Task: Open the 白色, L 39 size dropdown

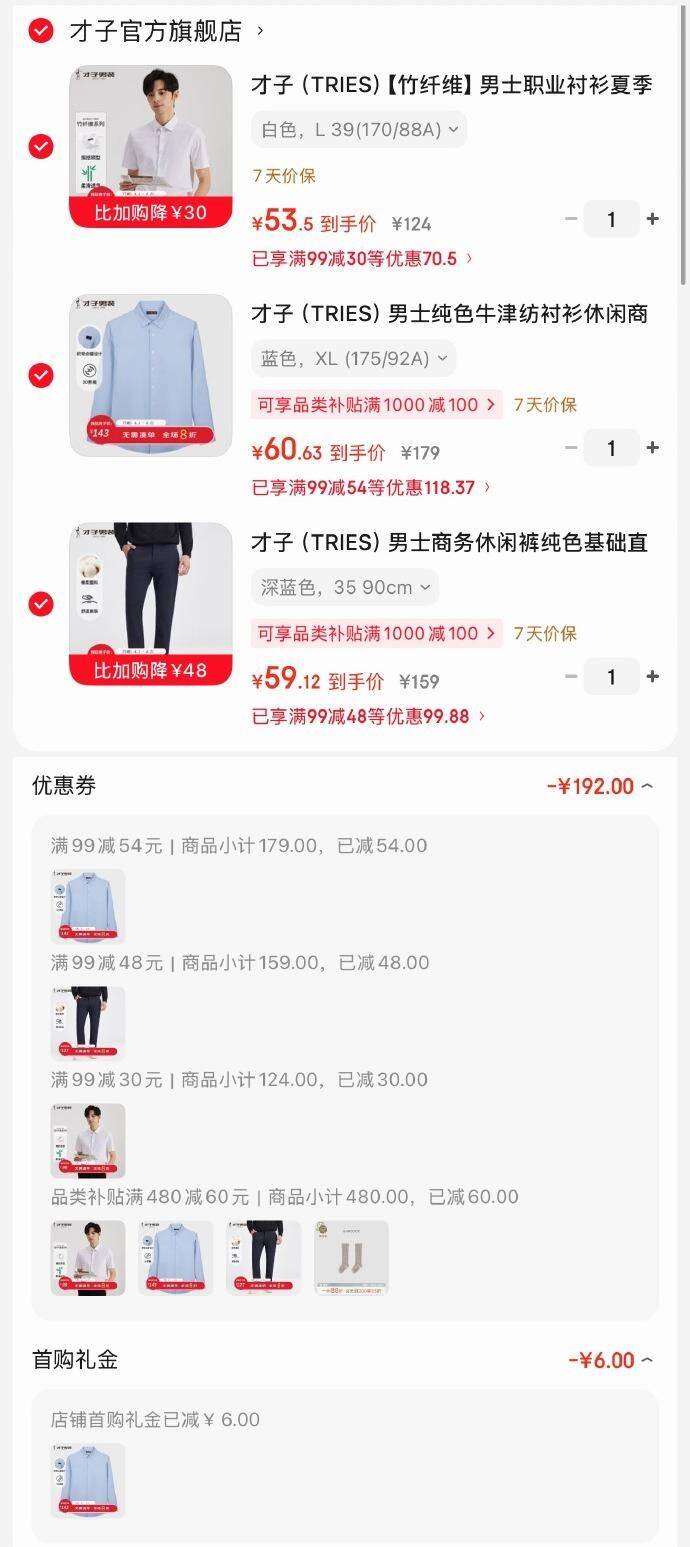Action: tap(358, 129)
